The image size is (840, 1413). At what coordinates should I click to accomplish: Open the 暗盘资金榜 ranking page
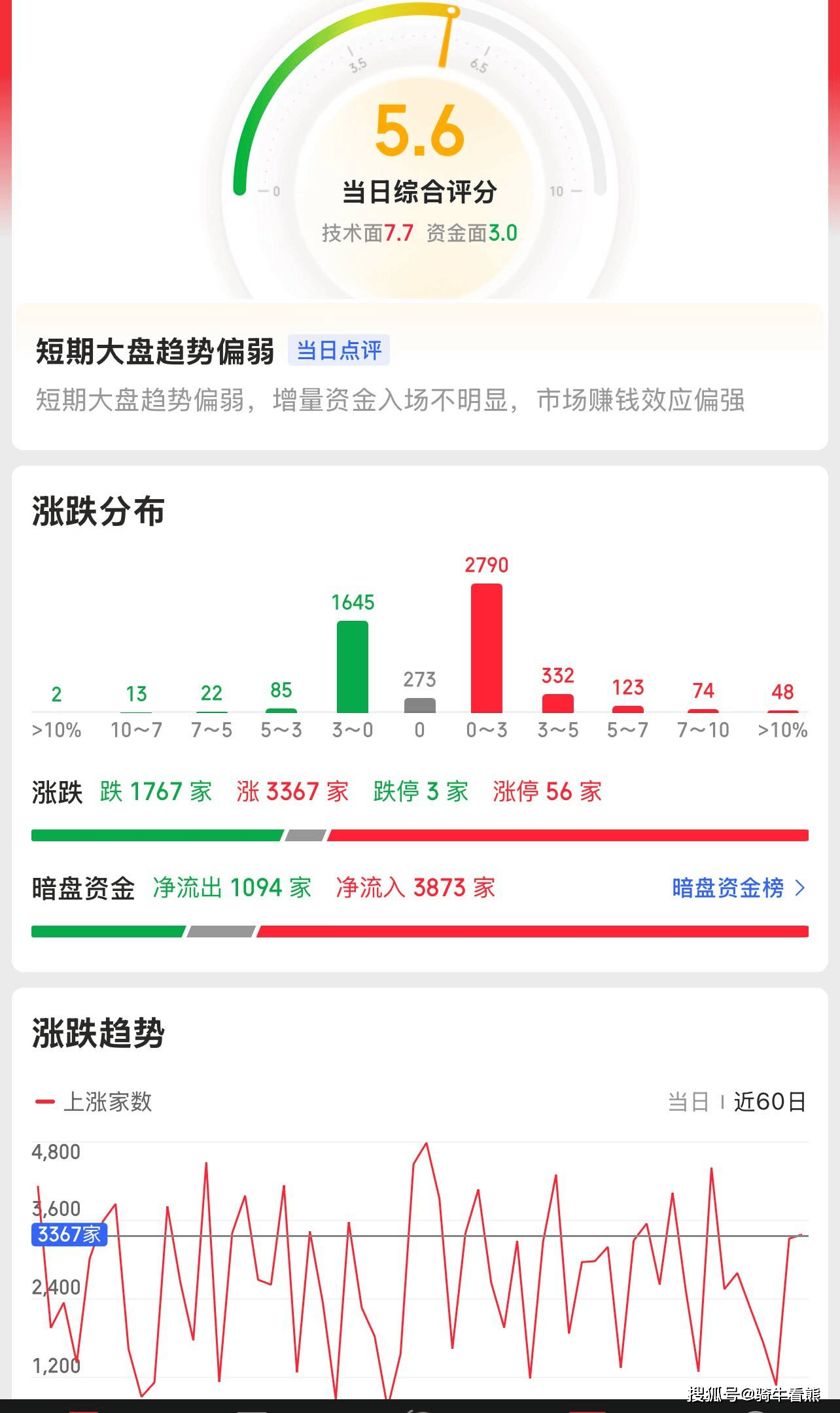[x=728, y=888]
